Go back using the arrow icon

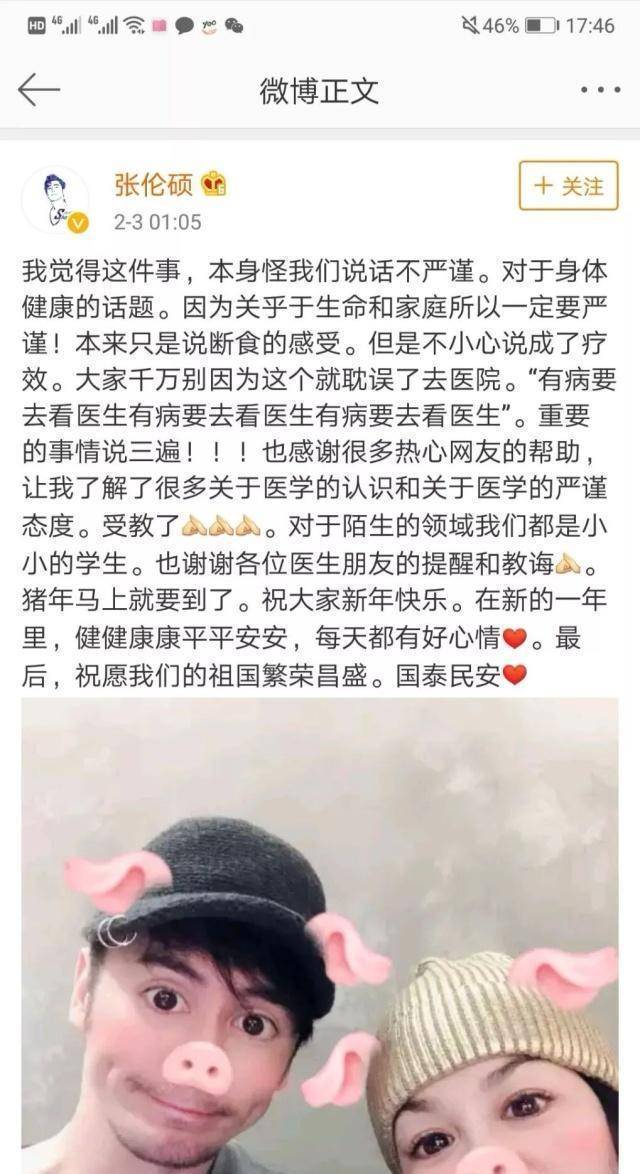pos(39,91)
